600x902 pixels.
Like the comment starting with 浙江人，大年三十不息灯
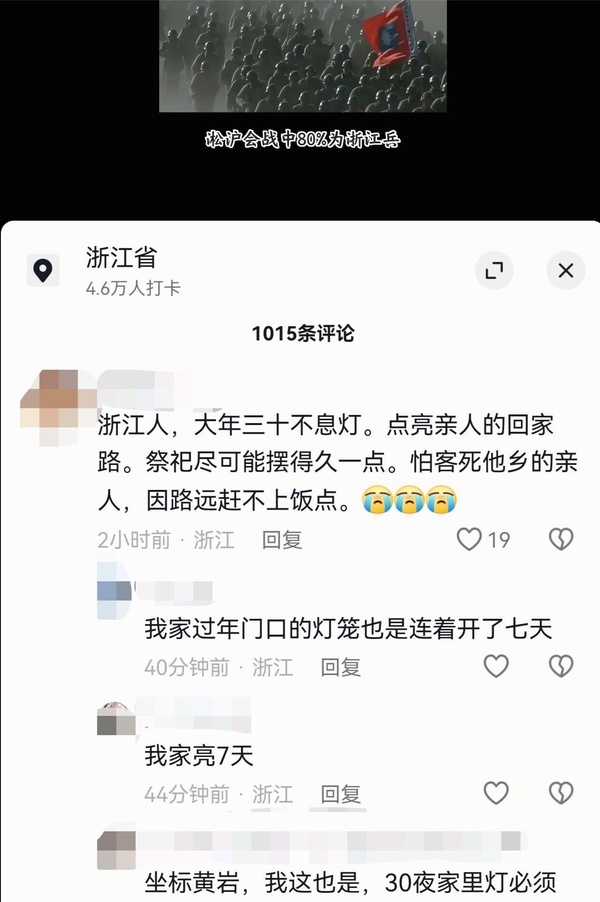pyautogui.click(x=469, y=540)
